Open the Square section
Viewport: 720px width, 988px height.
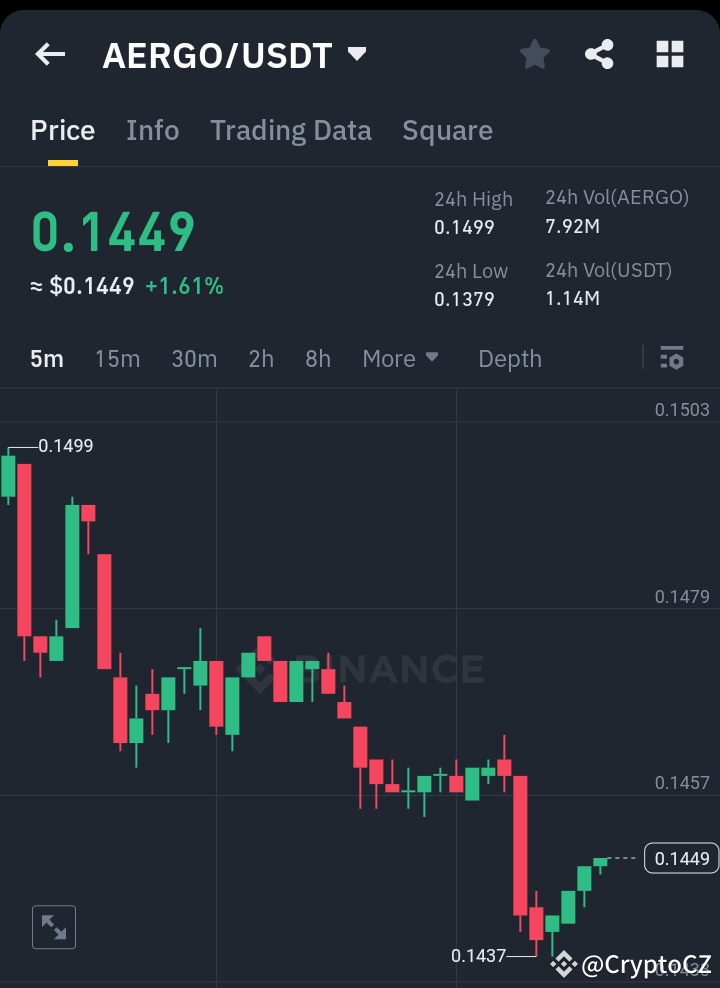tap(447, 130)
